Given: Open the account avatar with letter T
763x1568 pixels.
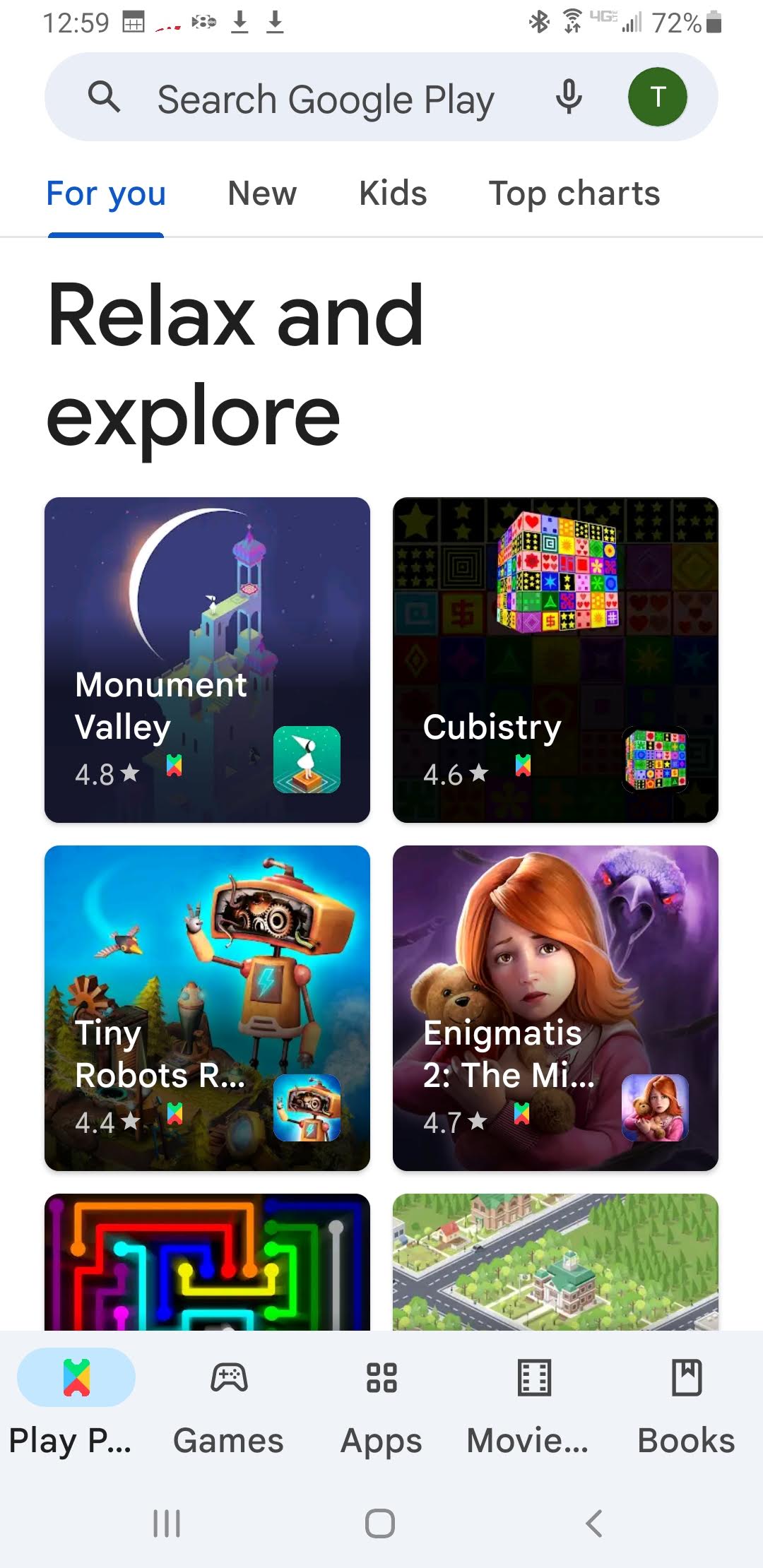Looking at the screenshot, I should [658, 97].
